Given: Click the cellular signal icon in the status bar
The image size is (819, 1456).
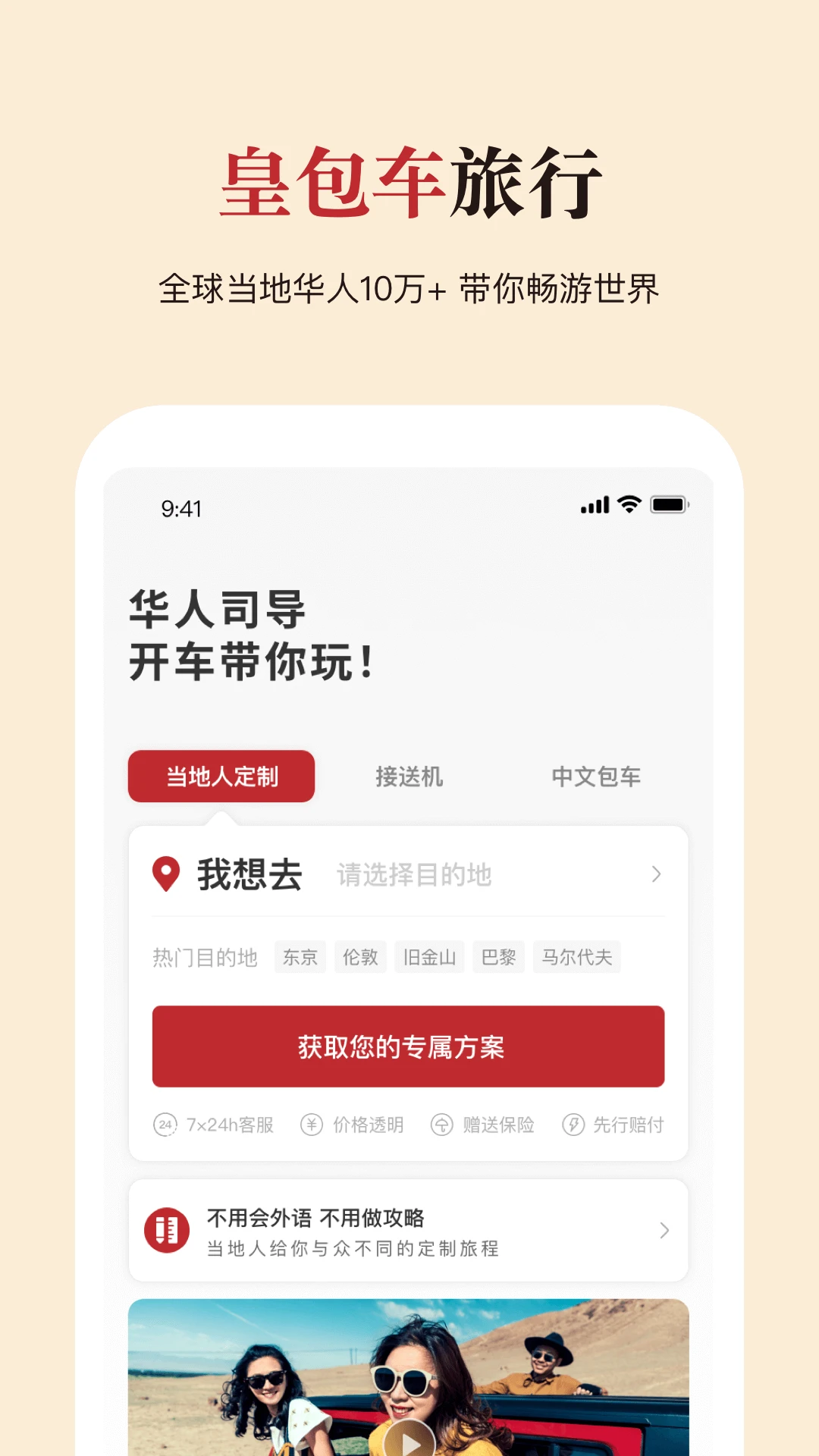Looking at the screenshot, I should [596, 504].
